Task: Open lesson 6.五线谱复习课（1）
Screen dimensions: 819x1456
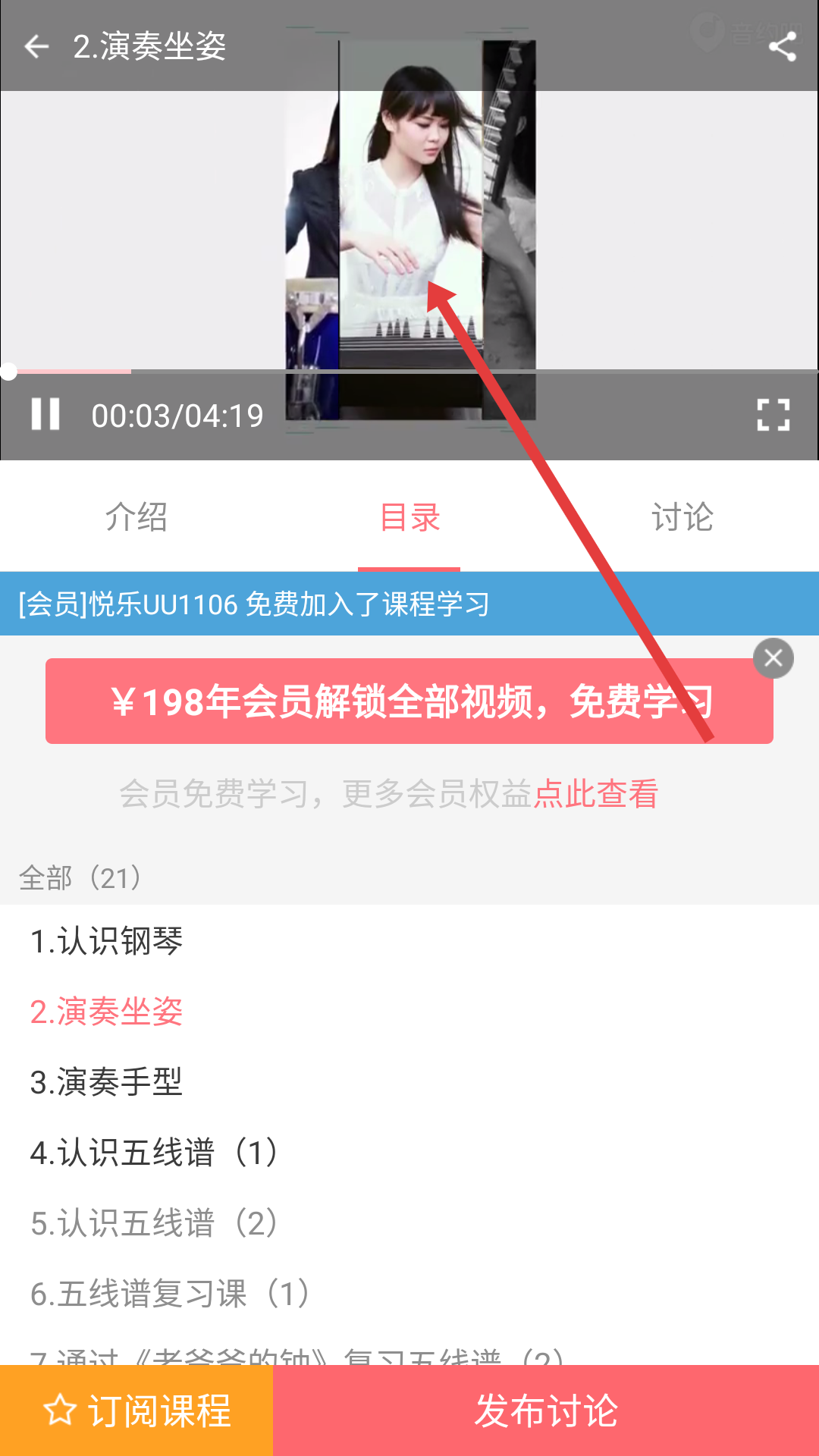Action: (171, 1294)
